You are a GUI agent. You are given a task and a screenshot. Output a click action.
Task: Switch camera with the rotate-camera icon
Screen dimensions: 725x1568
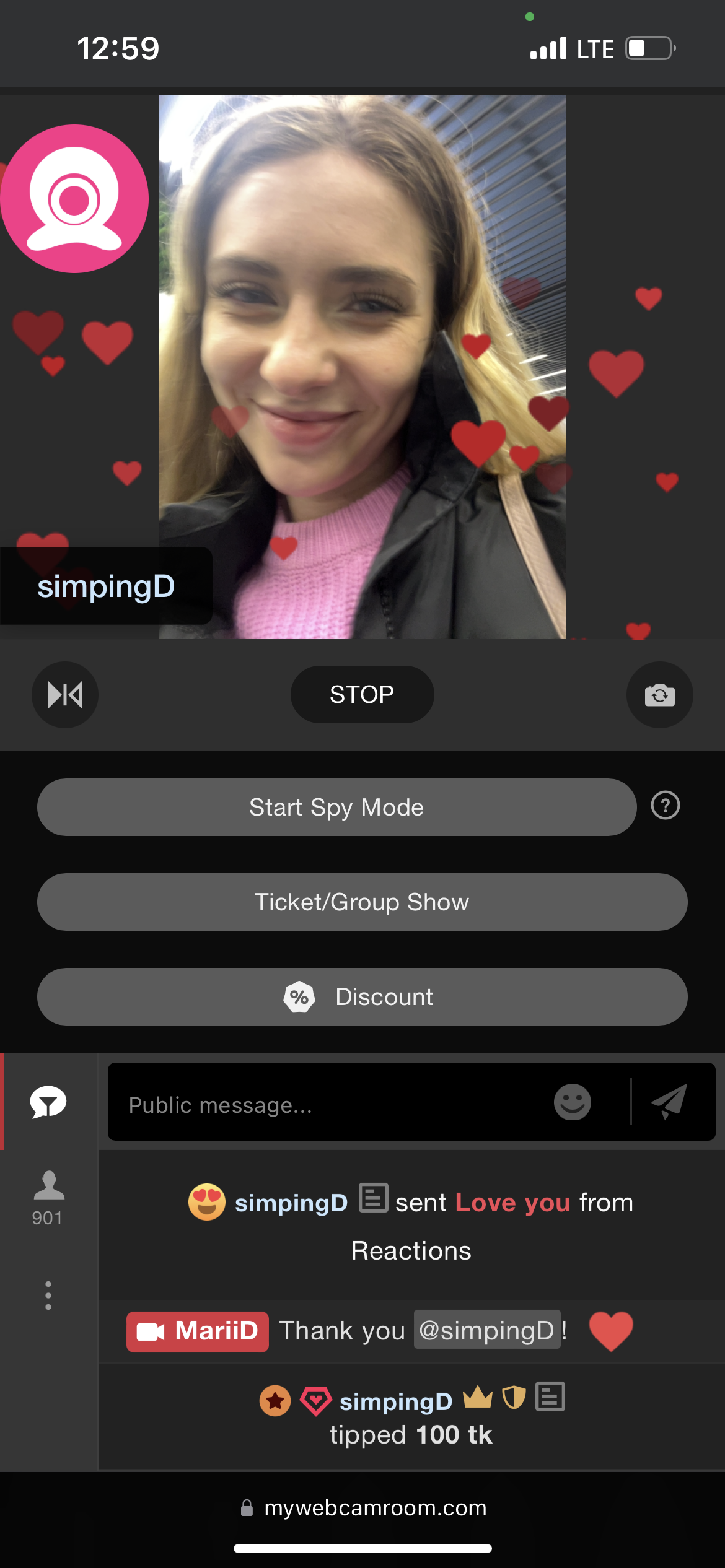pos(659,695)
